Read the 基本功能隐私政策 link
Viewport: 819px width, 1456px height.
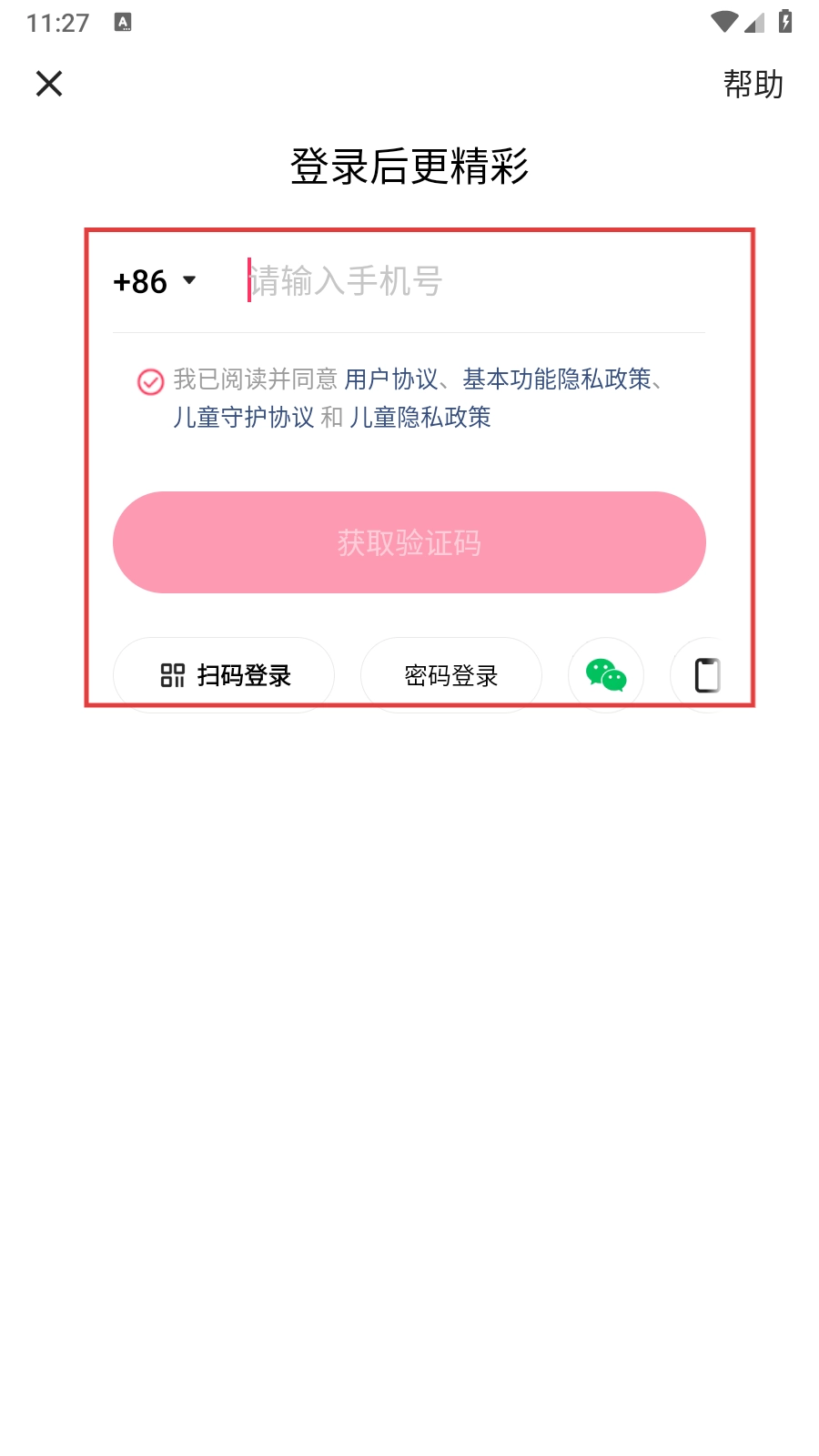(x=557, y=379)
